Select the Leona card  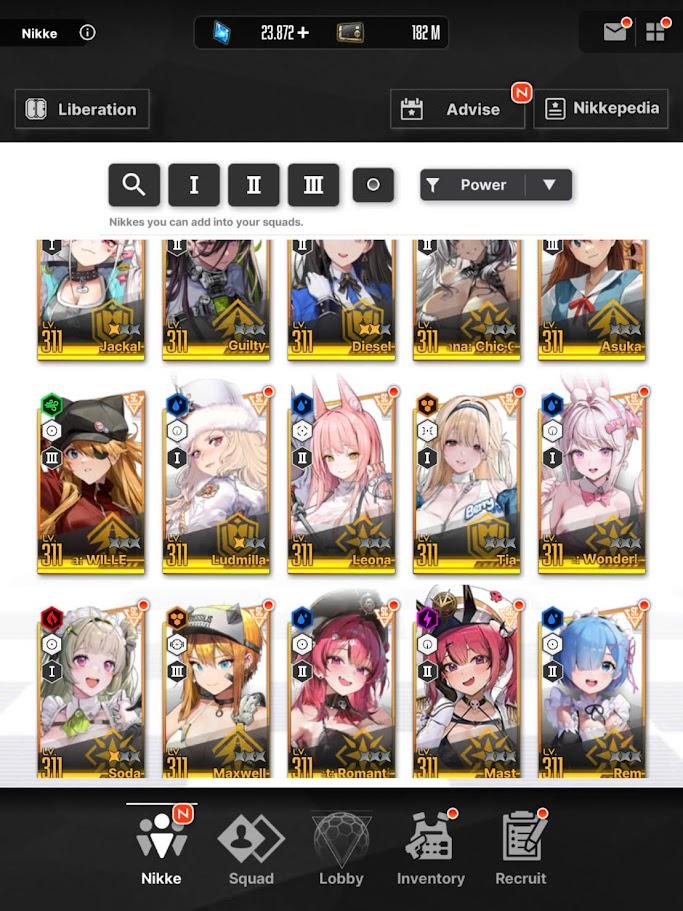[342, 480]
